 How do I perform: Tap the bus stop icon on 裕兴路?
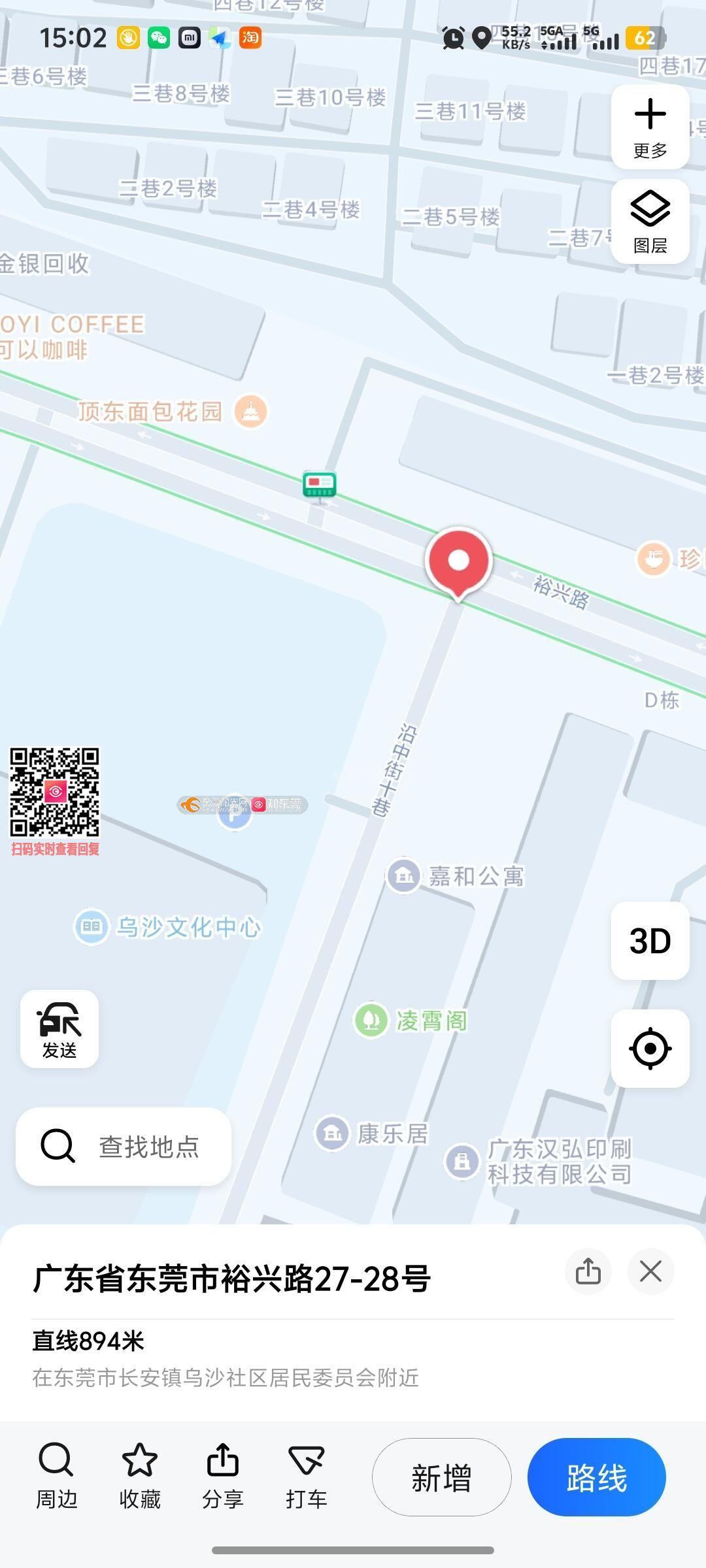[x=320, y=485]
